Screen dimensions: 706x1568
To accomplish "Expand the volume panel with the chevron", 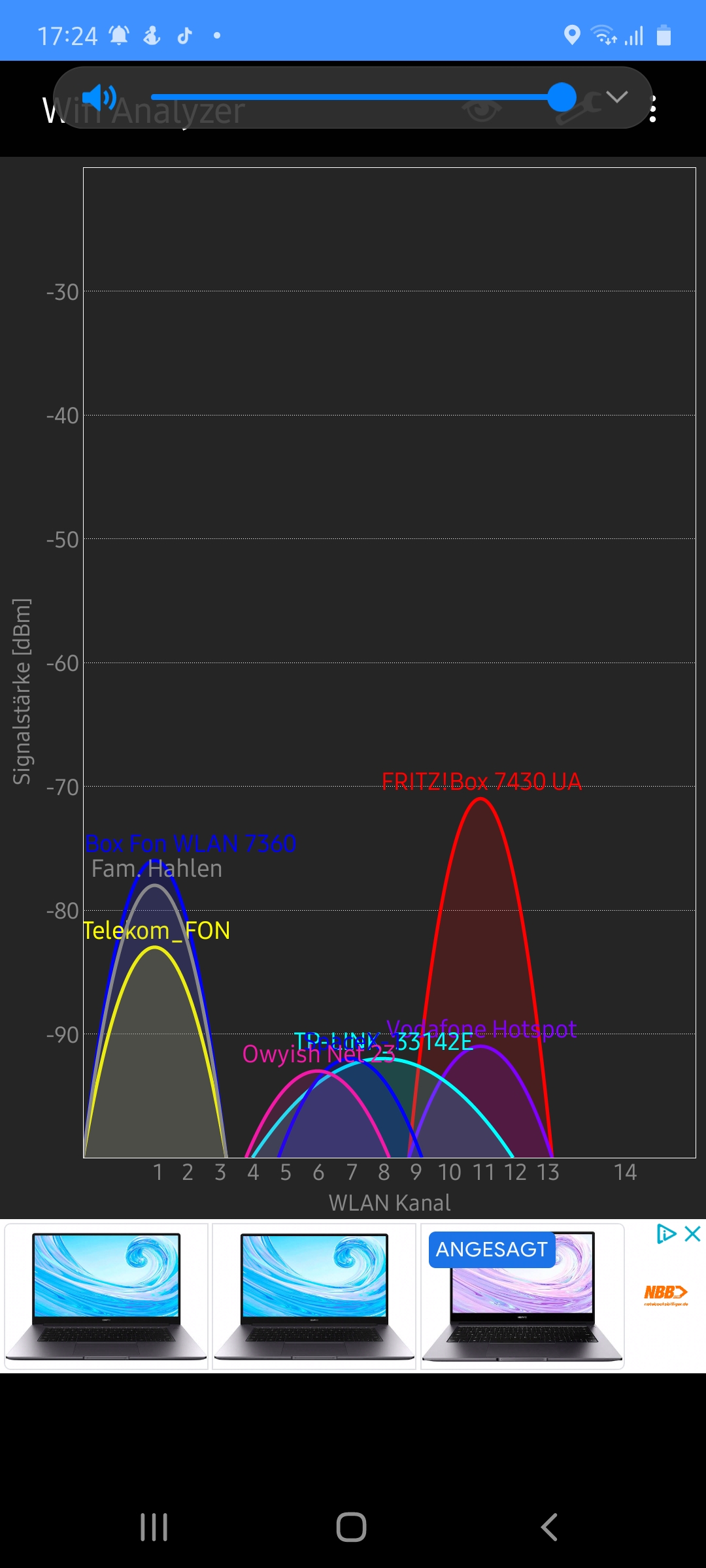I will [616, 97].
